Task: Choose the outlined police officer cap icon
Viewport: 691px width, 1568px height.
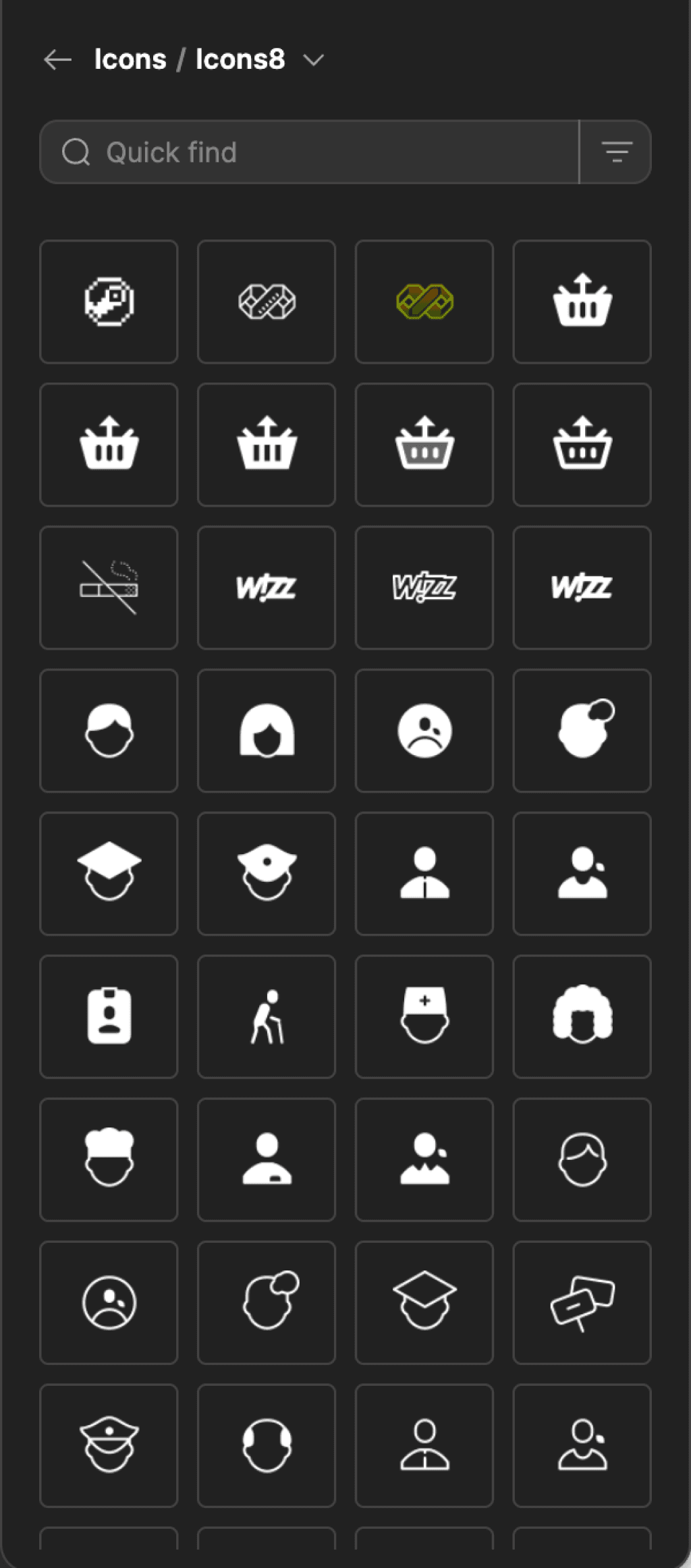Action: (x=109, y=1446)
